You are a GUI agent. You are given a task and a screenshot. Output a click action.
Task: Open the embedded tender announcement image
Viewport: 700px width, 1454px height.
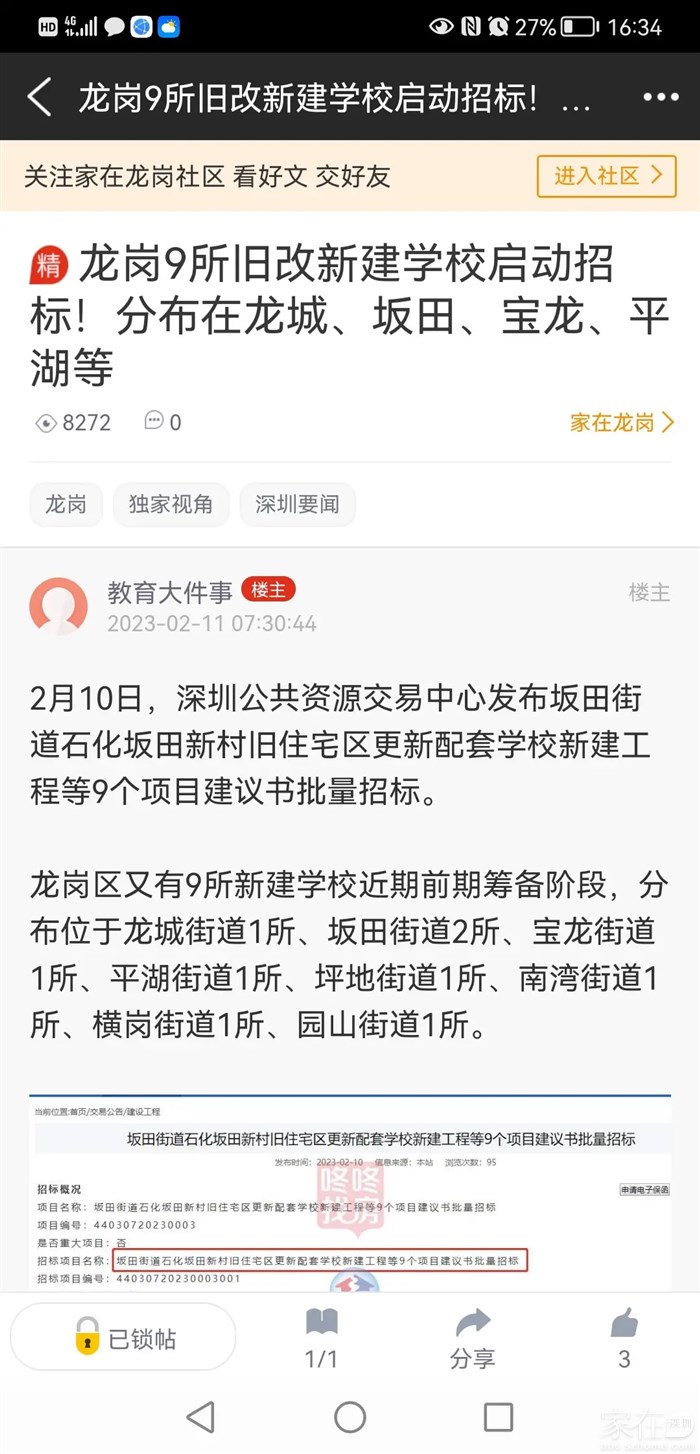[350, 1190]
